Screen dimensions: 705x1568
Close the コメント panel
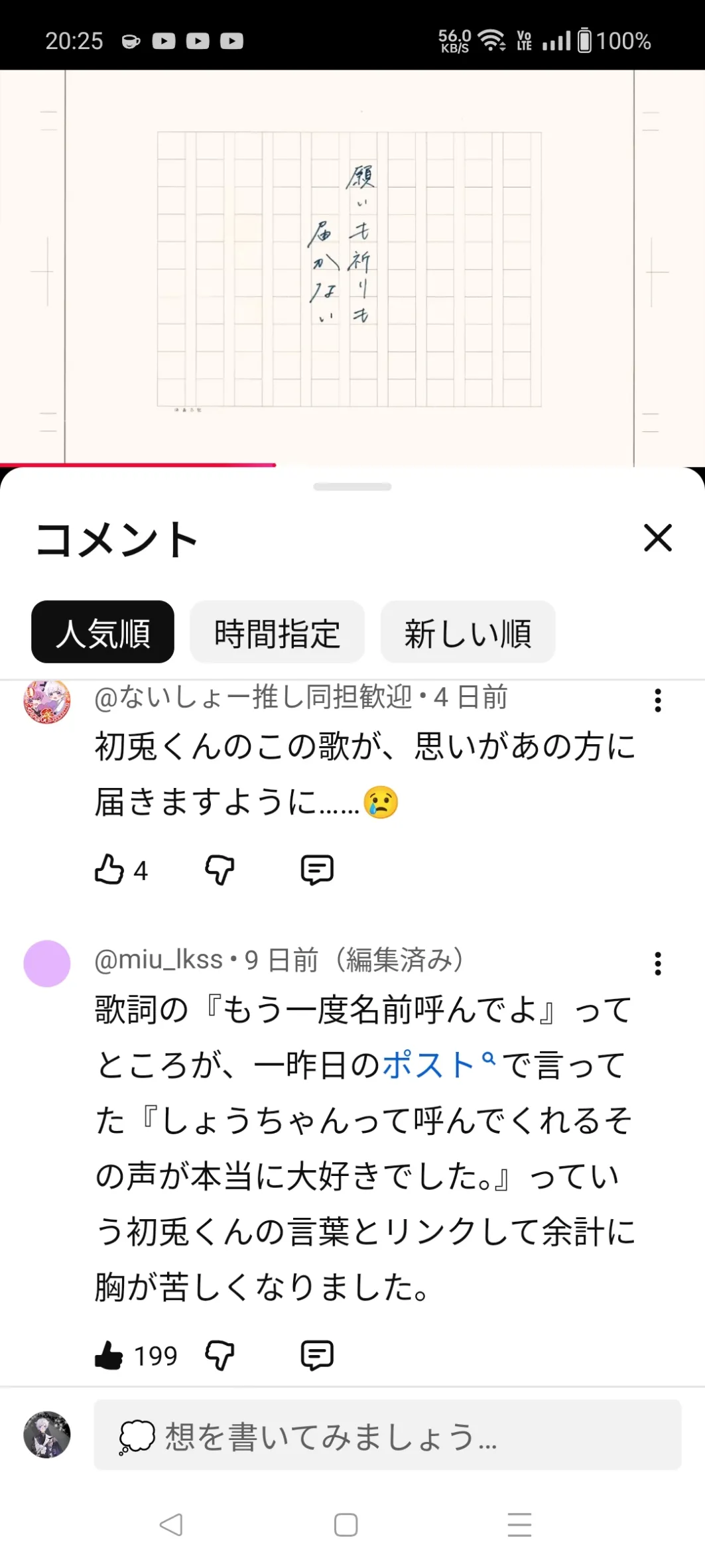click(x=658, y=538)
